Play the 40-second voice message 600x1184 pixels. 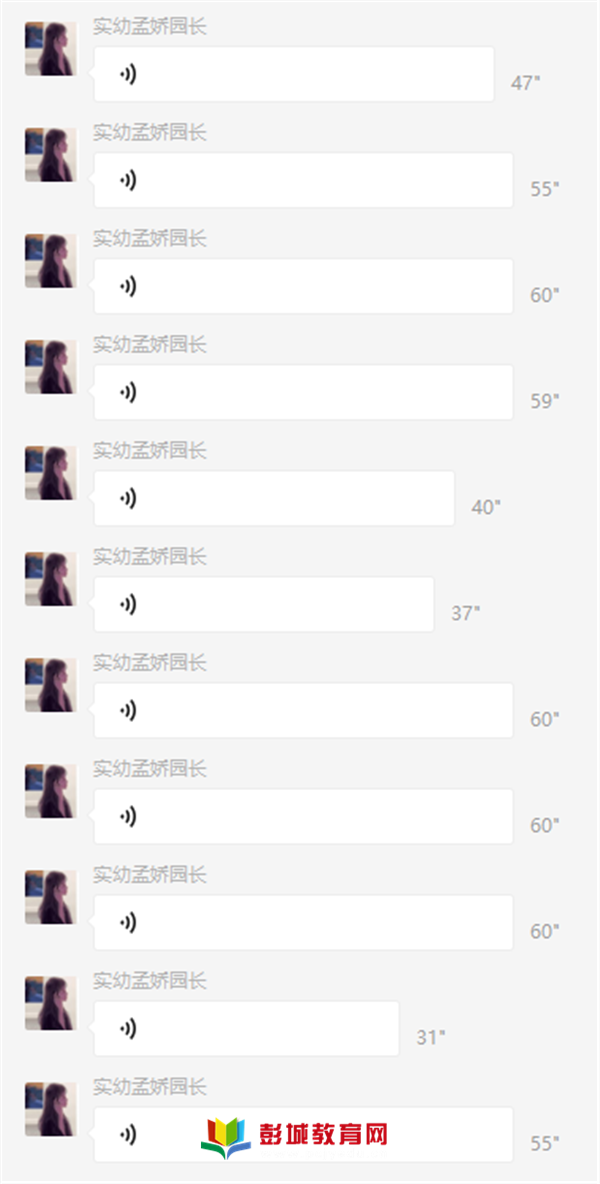pyautogui.click(x=273, y=498)
